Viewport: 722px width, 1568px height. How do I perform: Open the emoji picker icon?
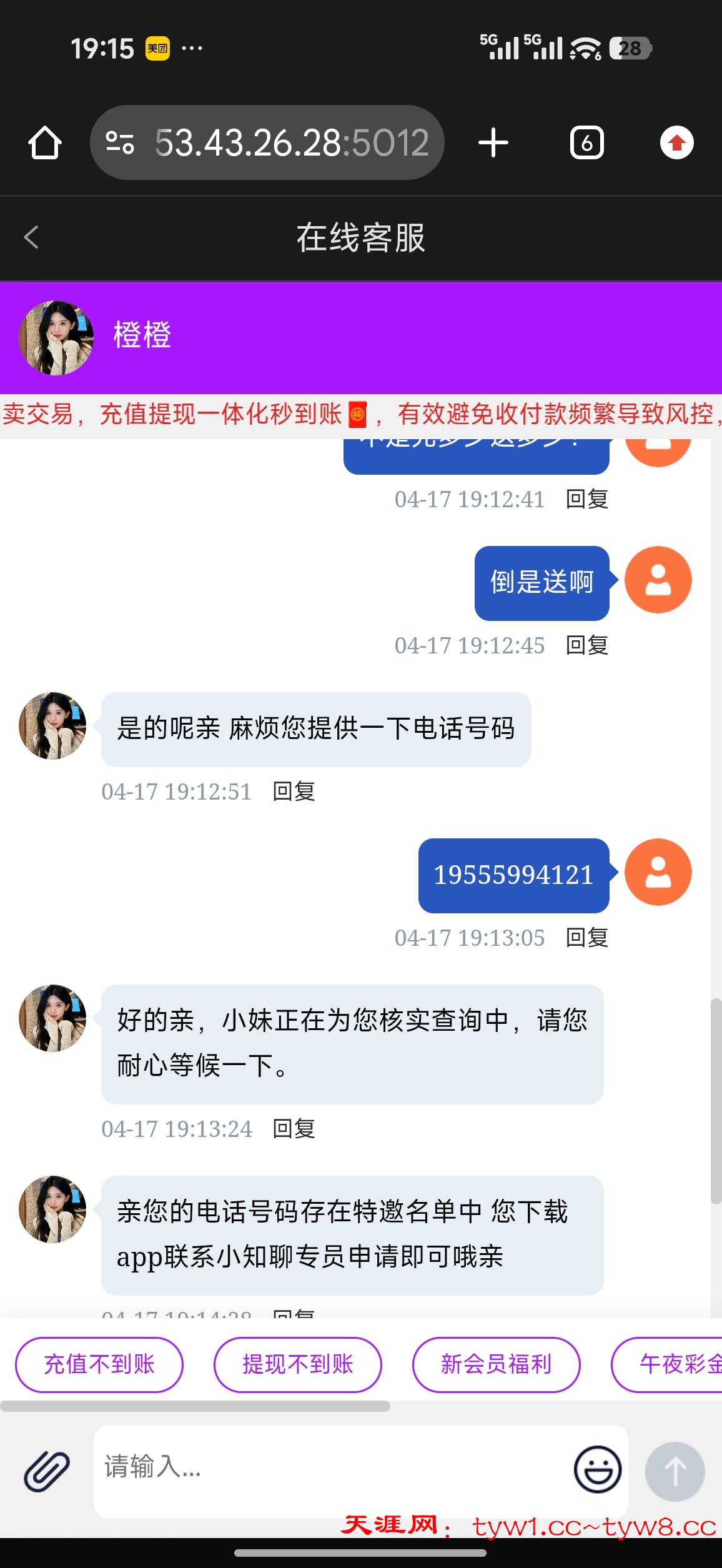tap(599, 1470)
